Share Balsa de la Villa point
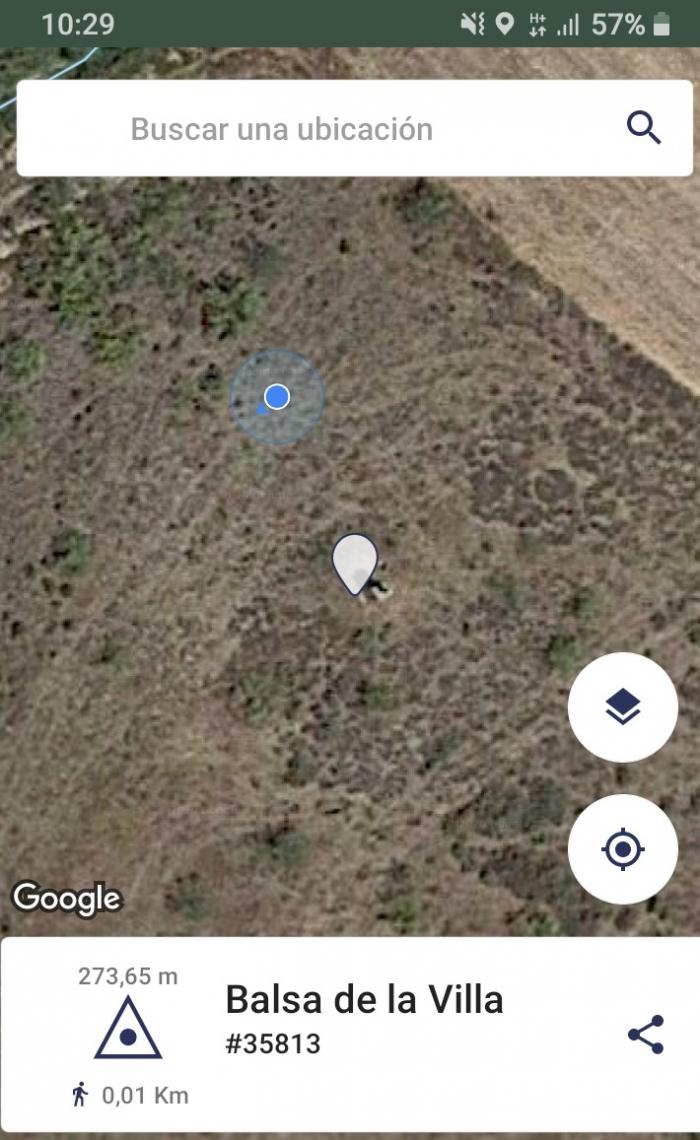The image size is (700, 1140). (645, 1034)
